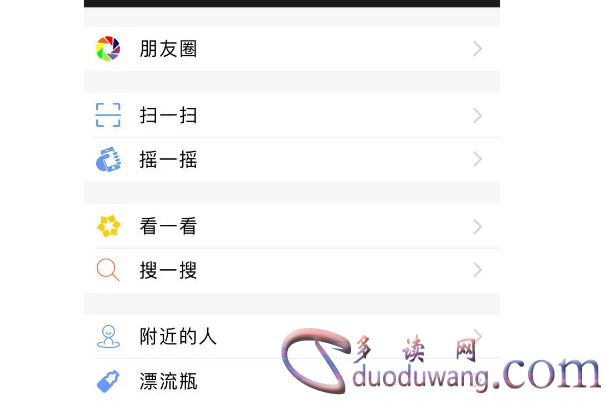Launch 扫一扫 scanner
606x401 pixels.
(x=168, y=116)
